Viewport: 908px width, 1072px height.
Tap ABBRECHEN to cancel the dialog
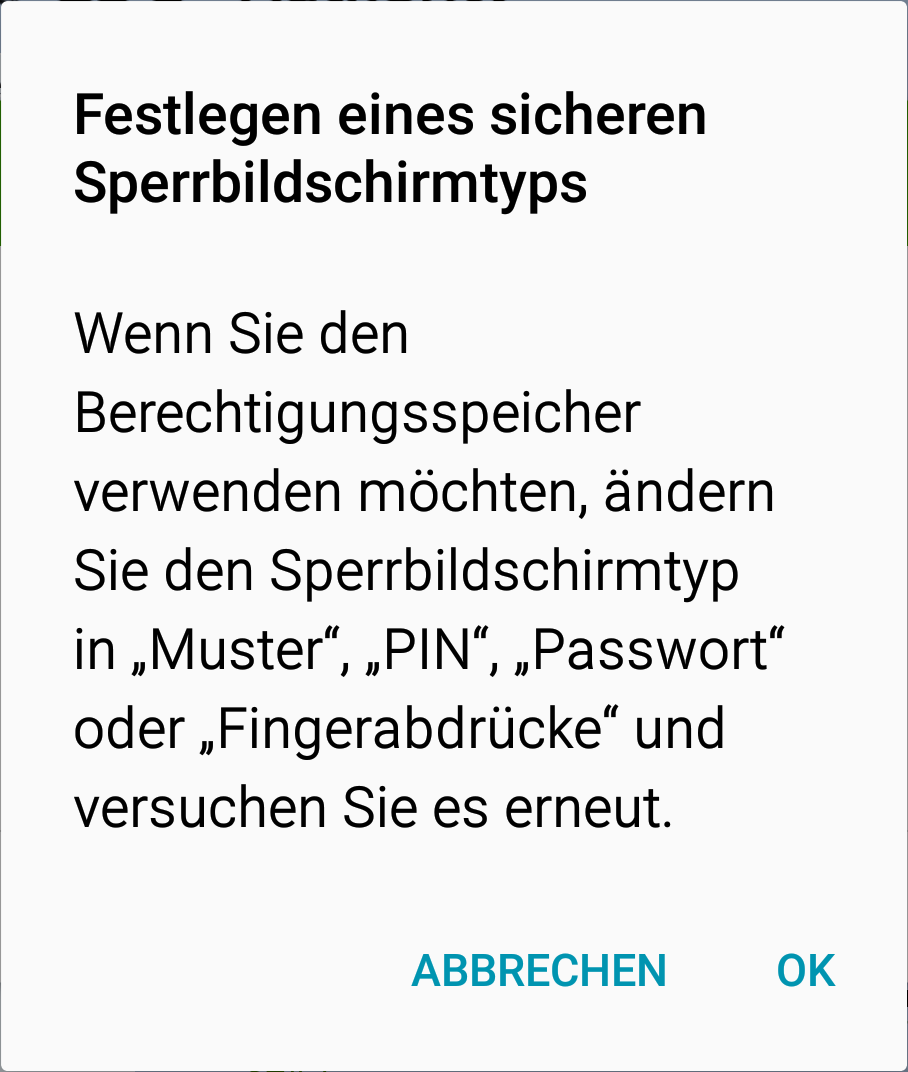539,970
